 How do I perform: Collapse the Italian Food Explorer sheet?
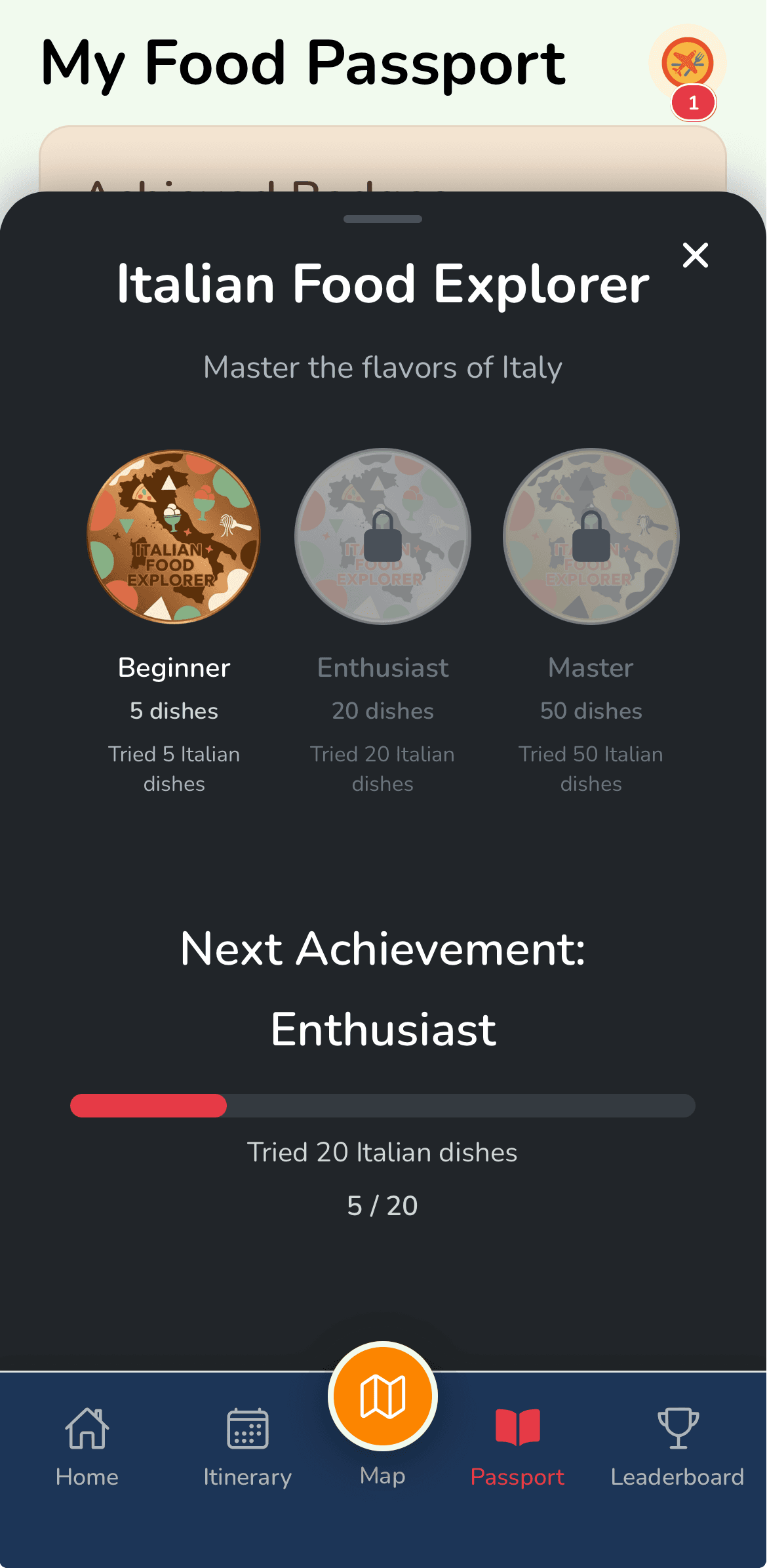pos(383,220)
